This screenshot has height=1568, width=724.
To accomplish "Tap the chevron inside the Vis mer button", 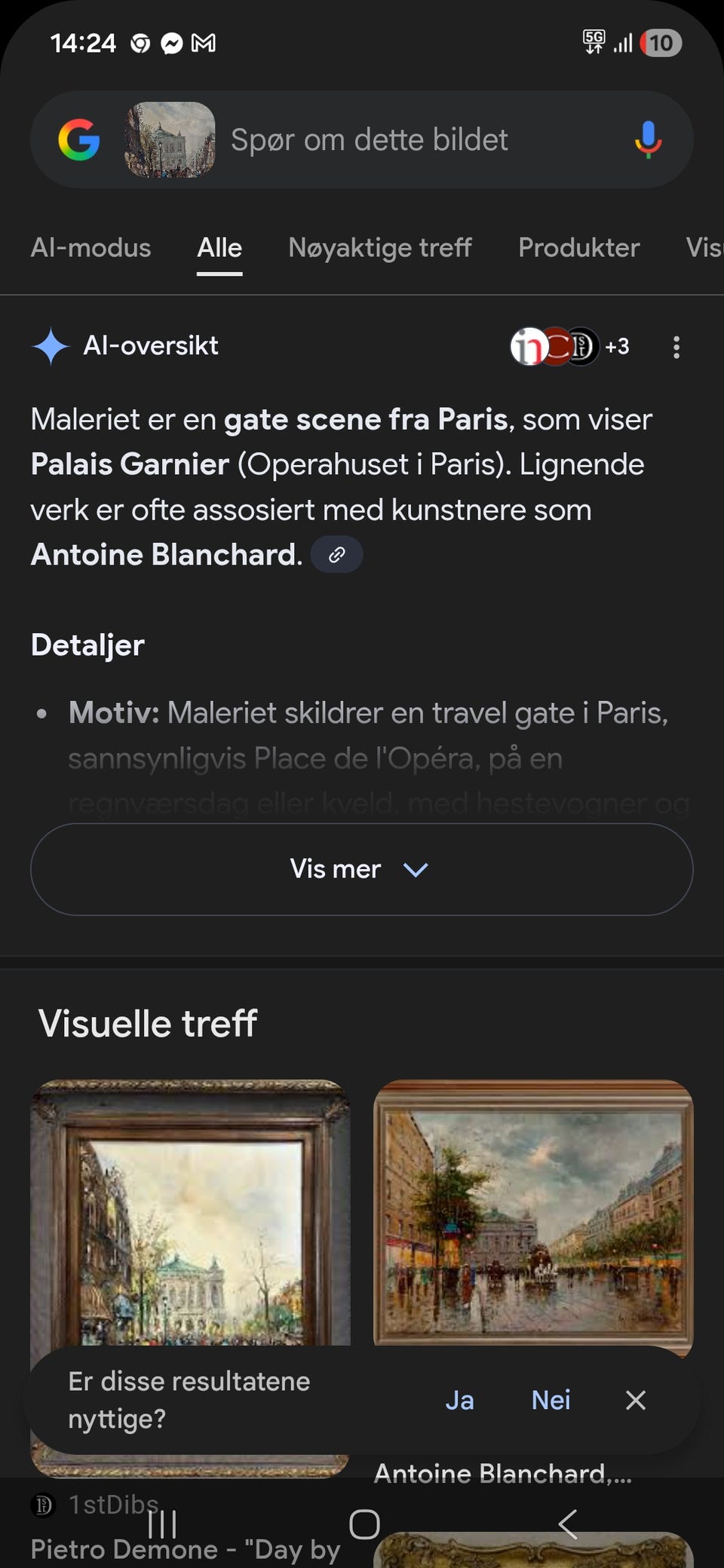I will click(x=416, y=869).
